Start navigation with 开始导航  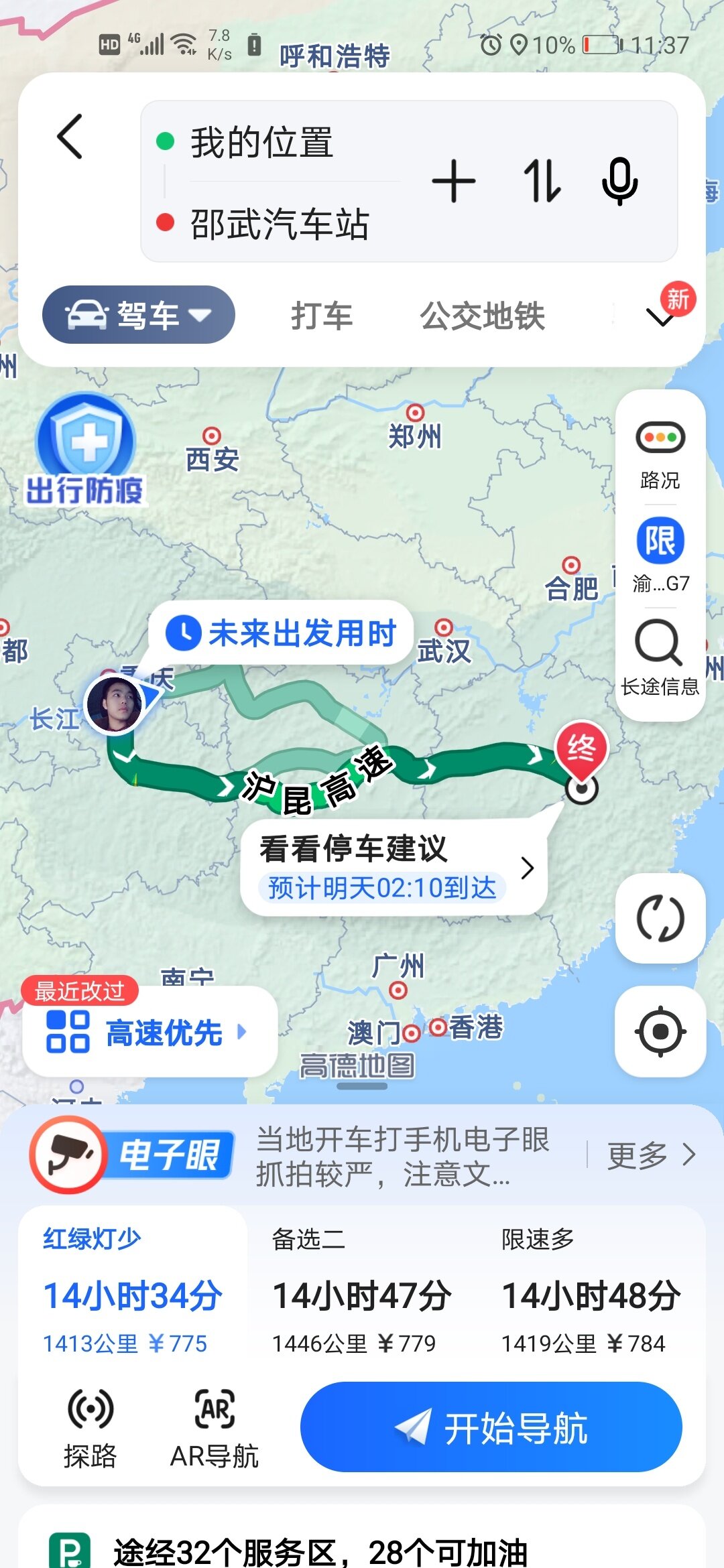click(x=491, y=1428)
